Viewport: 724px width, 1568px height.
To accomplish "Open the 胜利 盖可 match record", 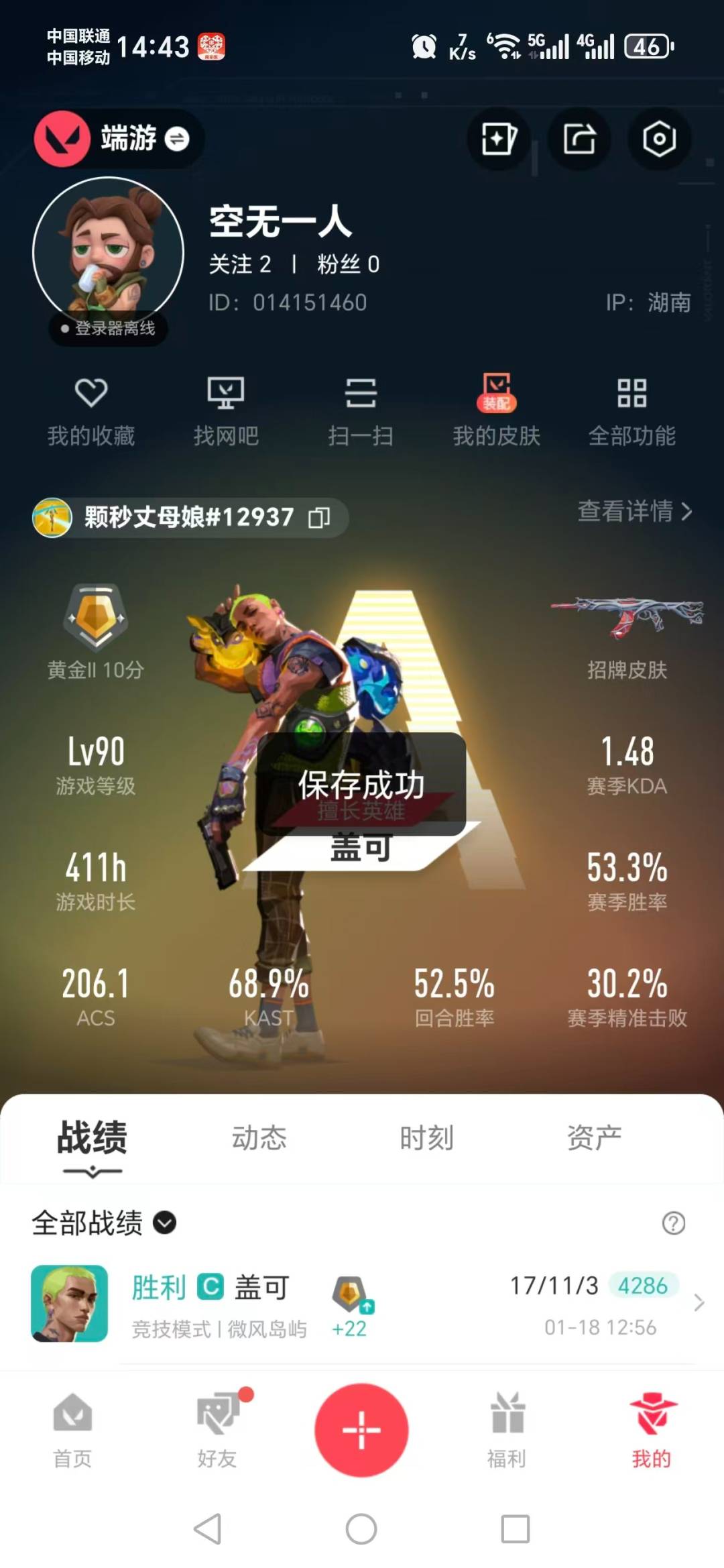I will click(362, 1304).
